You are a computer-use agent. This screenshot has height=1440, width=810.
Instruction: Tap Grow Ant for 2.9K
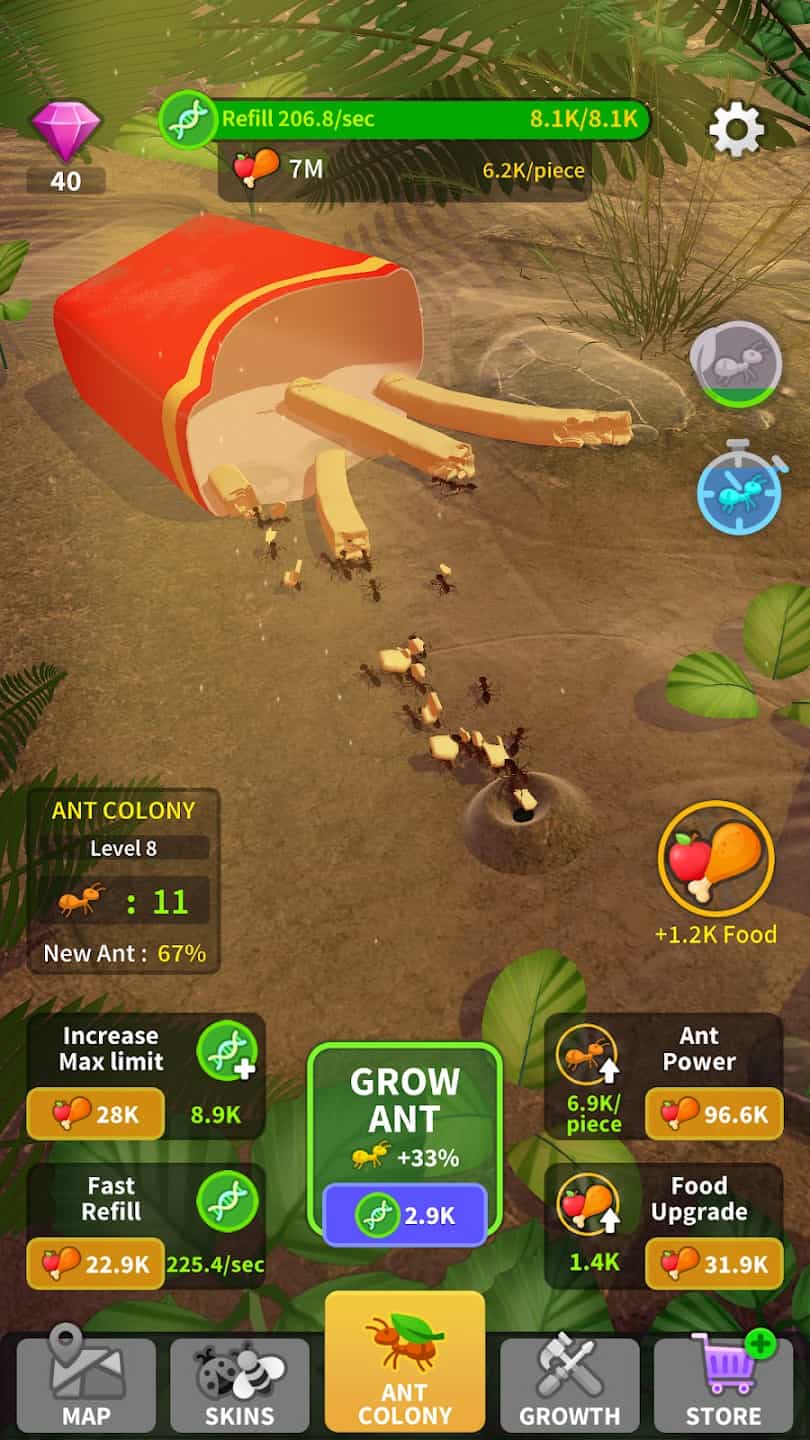click(404, 1214)
